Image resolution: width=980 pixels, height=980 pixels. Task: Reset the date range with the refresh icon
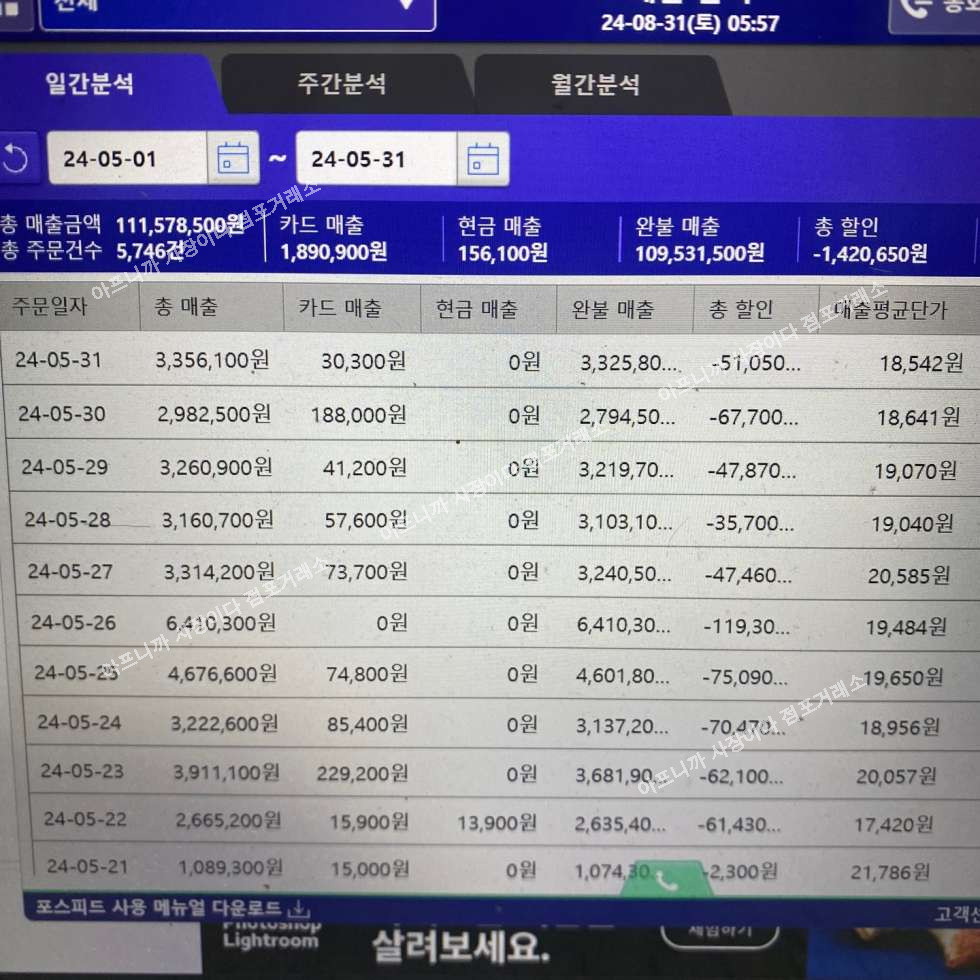point(15,159)
